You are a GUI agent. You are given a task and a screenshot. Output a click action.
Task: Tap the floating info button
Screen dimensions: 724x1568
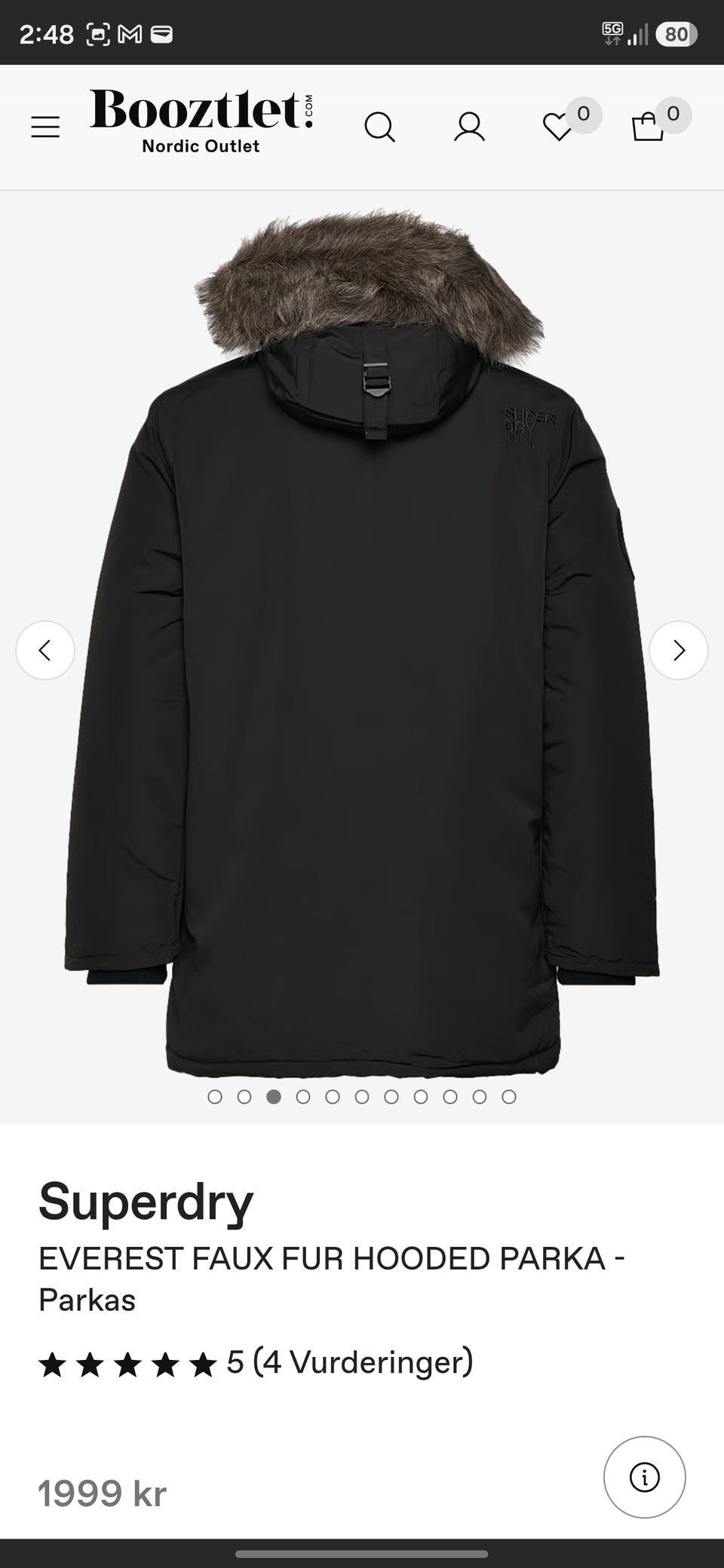coord(645,1477)
